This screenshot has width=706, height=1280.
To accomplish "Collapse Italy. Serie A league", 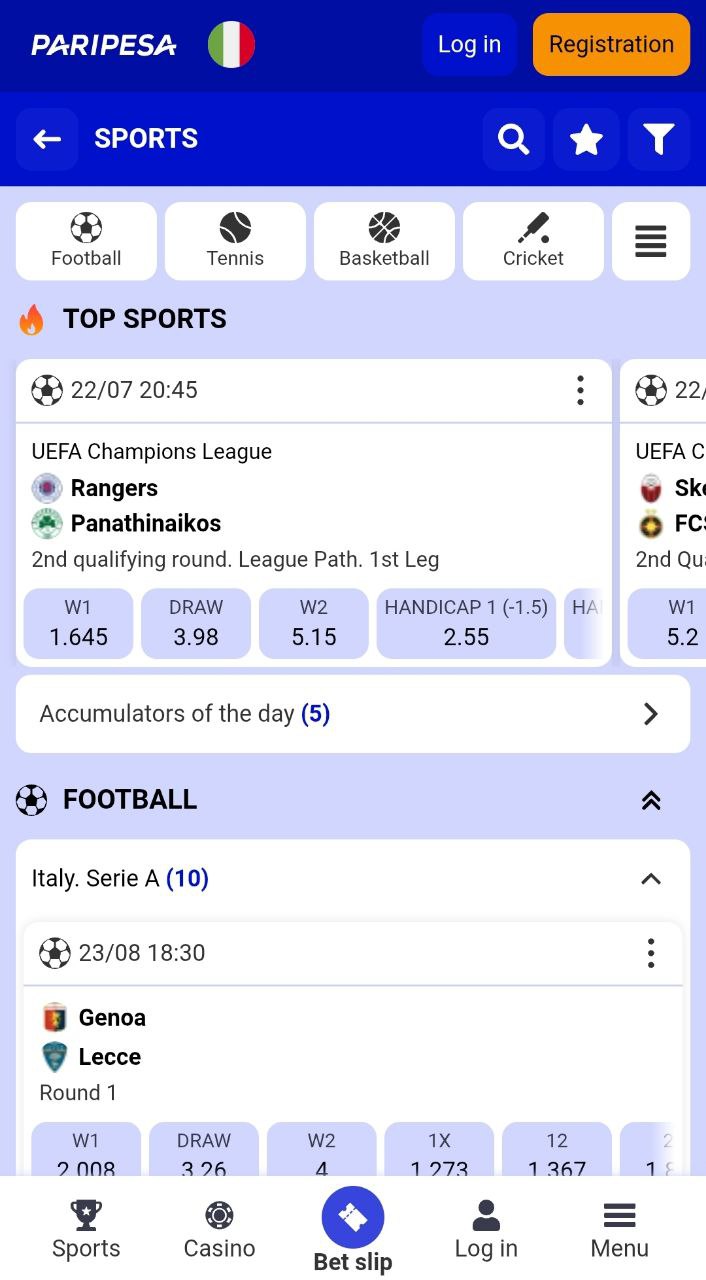I will point(651,879).
